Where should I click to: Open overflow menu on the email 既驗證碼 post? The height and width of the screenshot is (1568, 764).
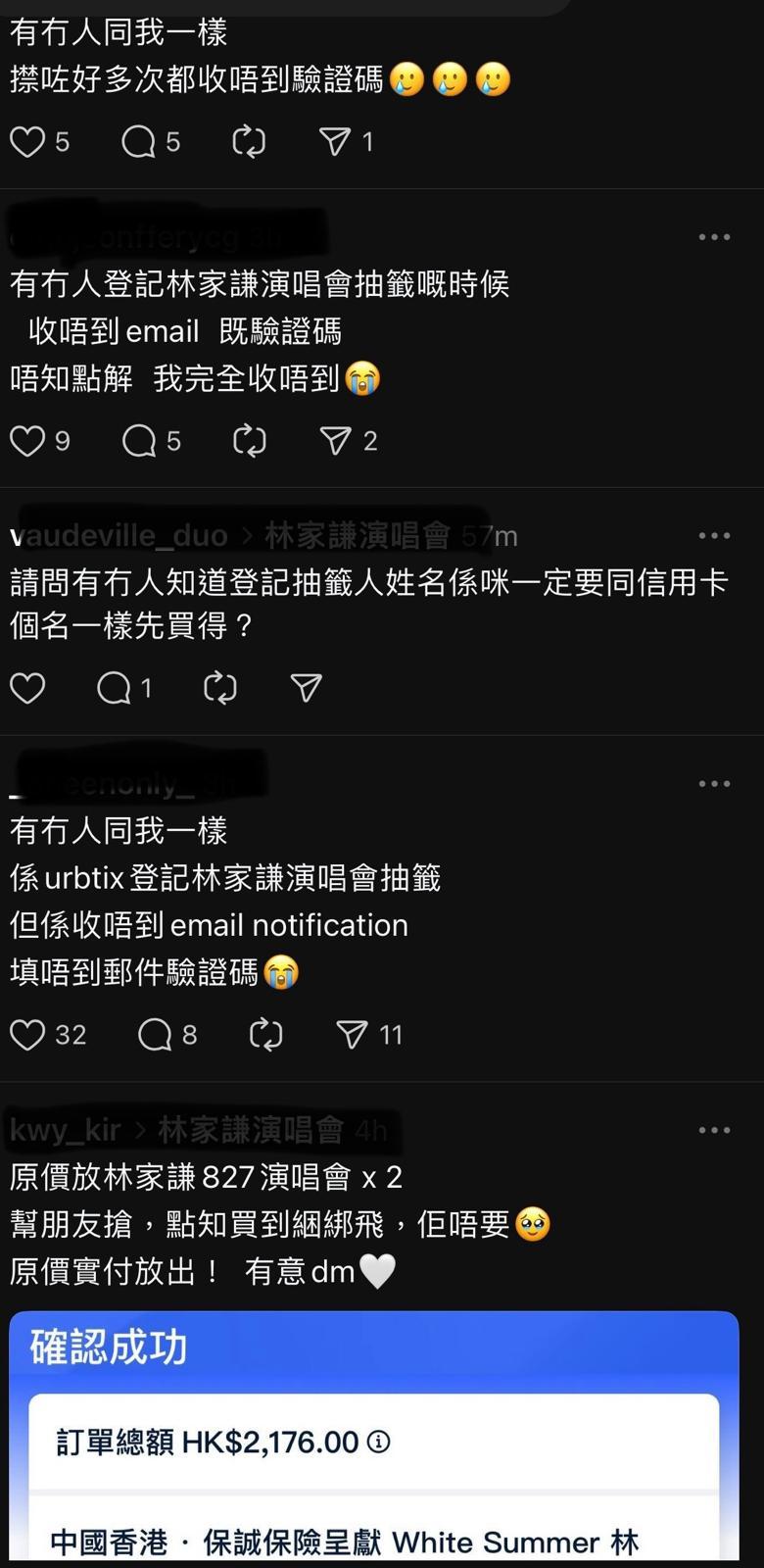[714, 237]
